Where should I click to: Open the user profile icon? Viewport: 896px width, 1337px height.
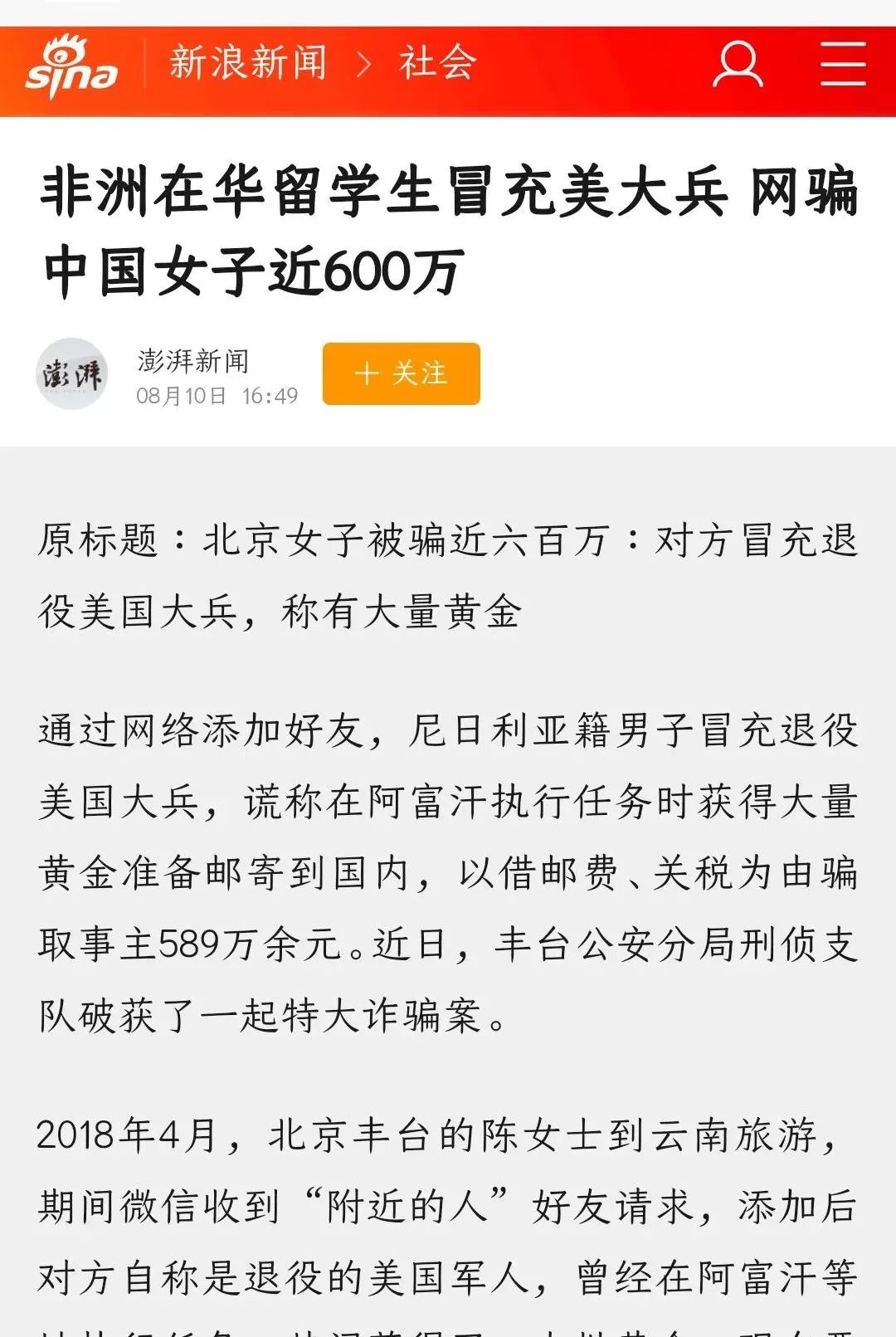point(737,65)
